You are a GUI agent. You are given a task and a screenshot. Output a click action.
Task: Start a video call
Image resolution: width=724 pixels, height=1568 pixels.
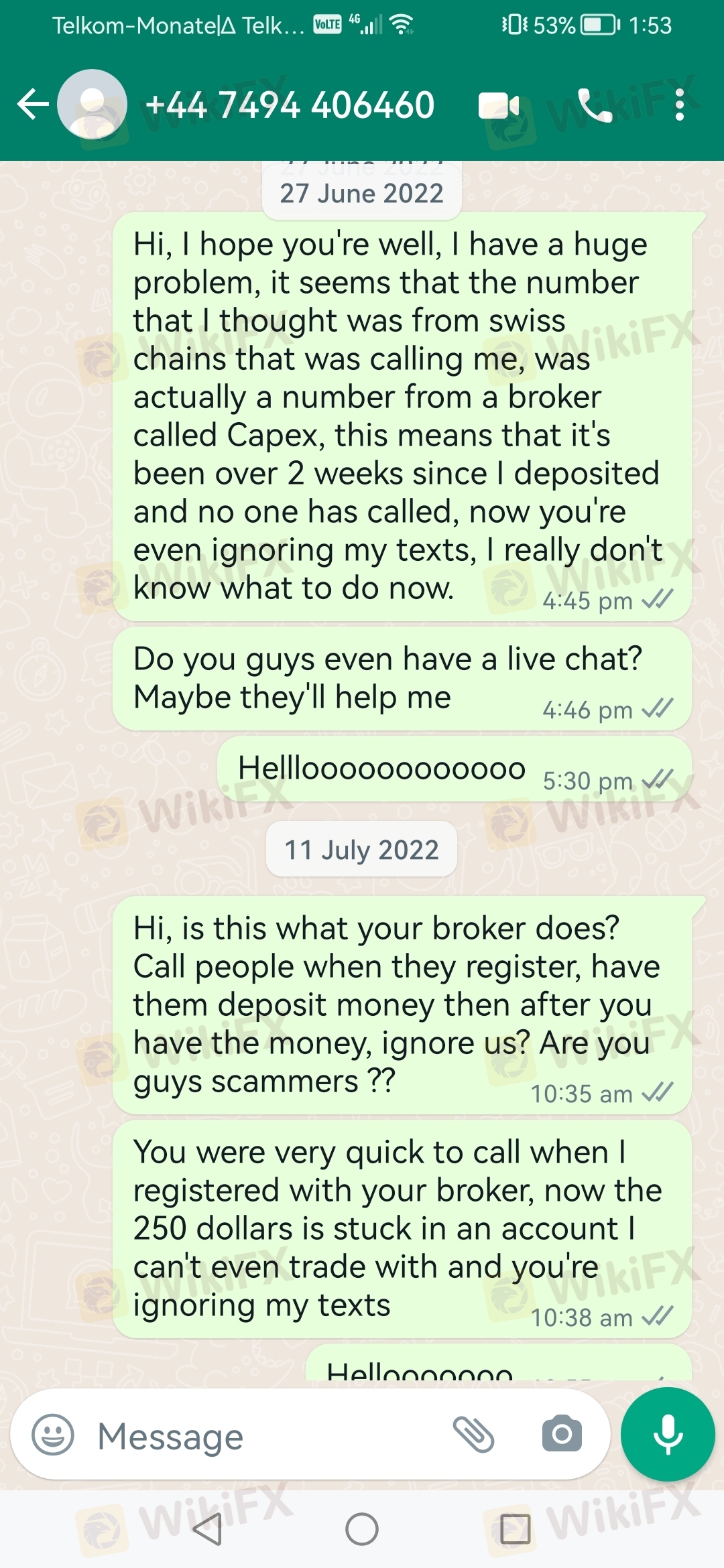pos(499,106)
